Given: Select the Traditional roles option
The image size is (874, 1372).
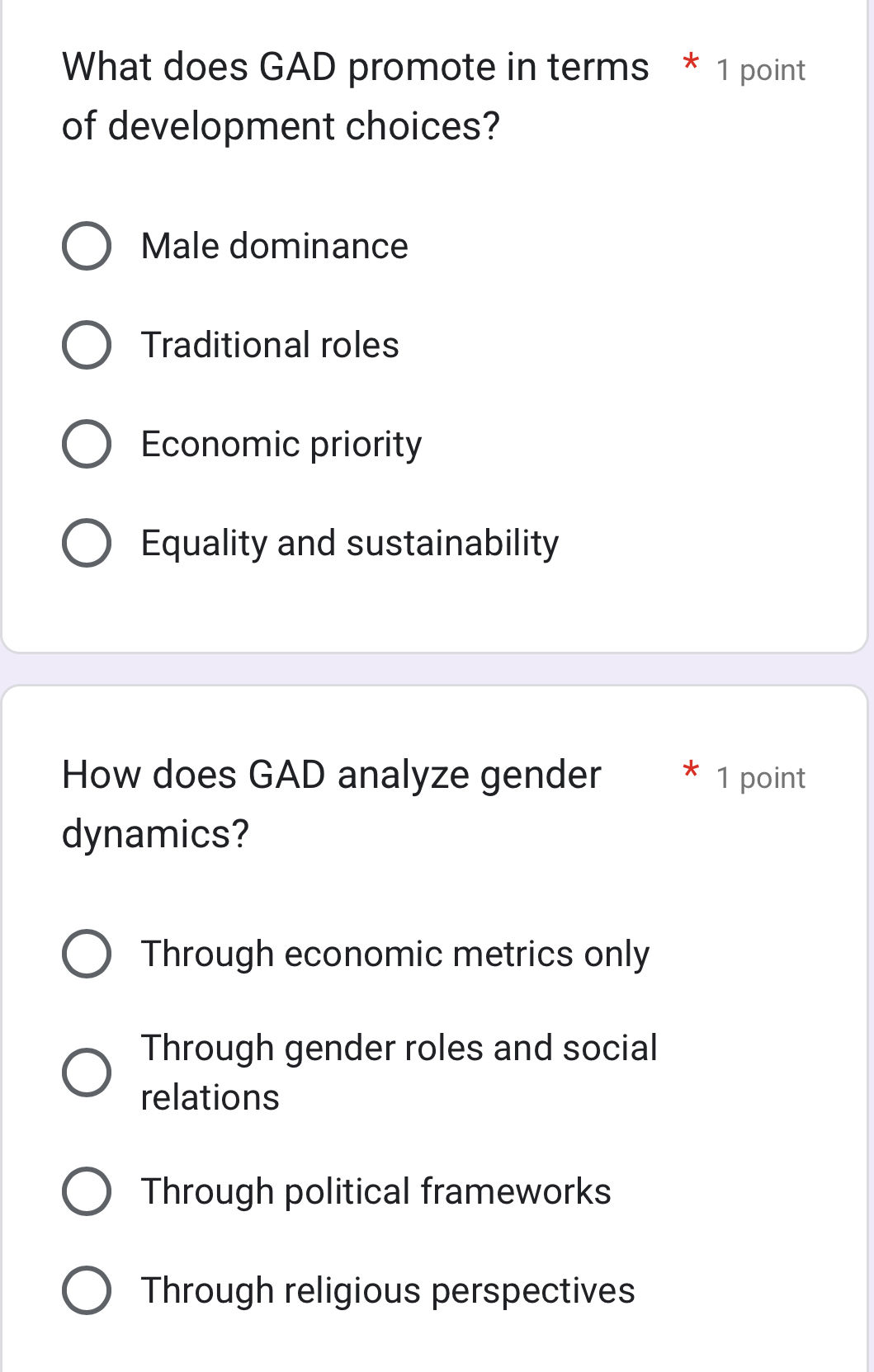Looking at the screenshot, I should point(86,346).
